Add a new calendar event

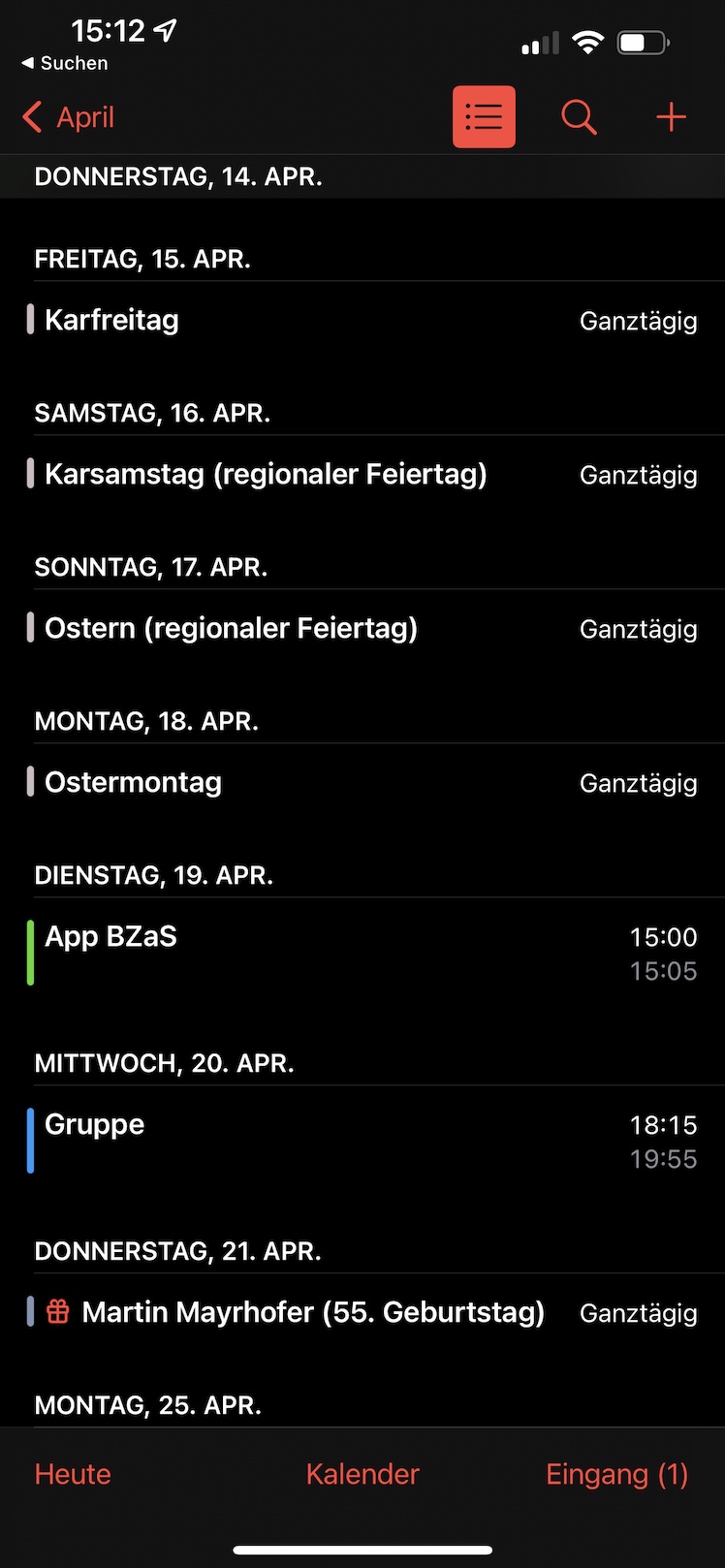coord(671,117)
